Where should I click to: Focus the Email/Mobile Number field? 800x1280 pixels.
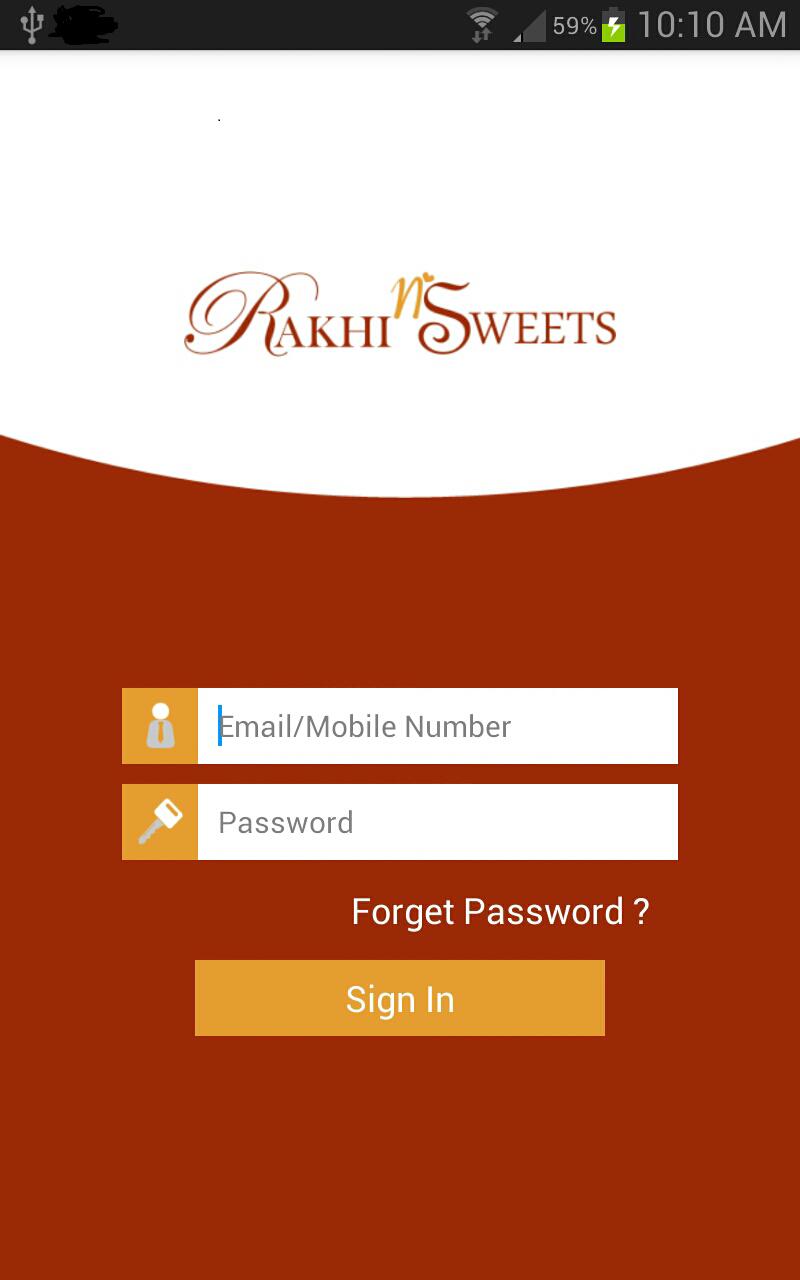tap(437, 726)
